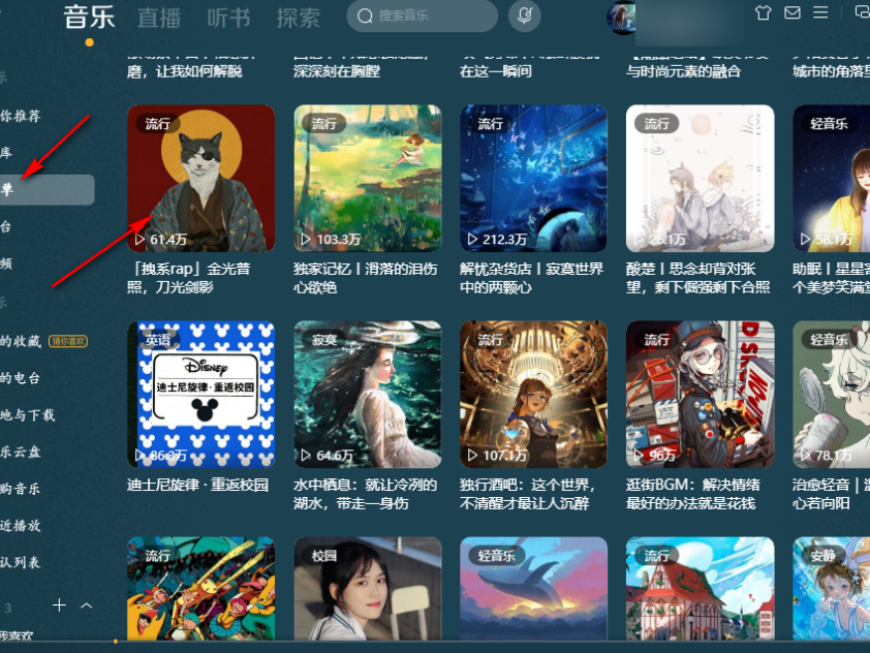The height and width of the screenshot is (653, 870).
Task: Open playlist 迪士尼旋律·重返校园
Action: pos(201,394)
